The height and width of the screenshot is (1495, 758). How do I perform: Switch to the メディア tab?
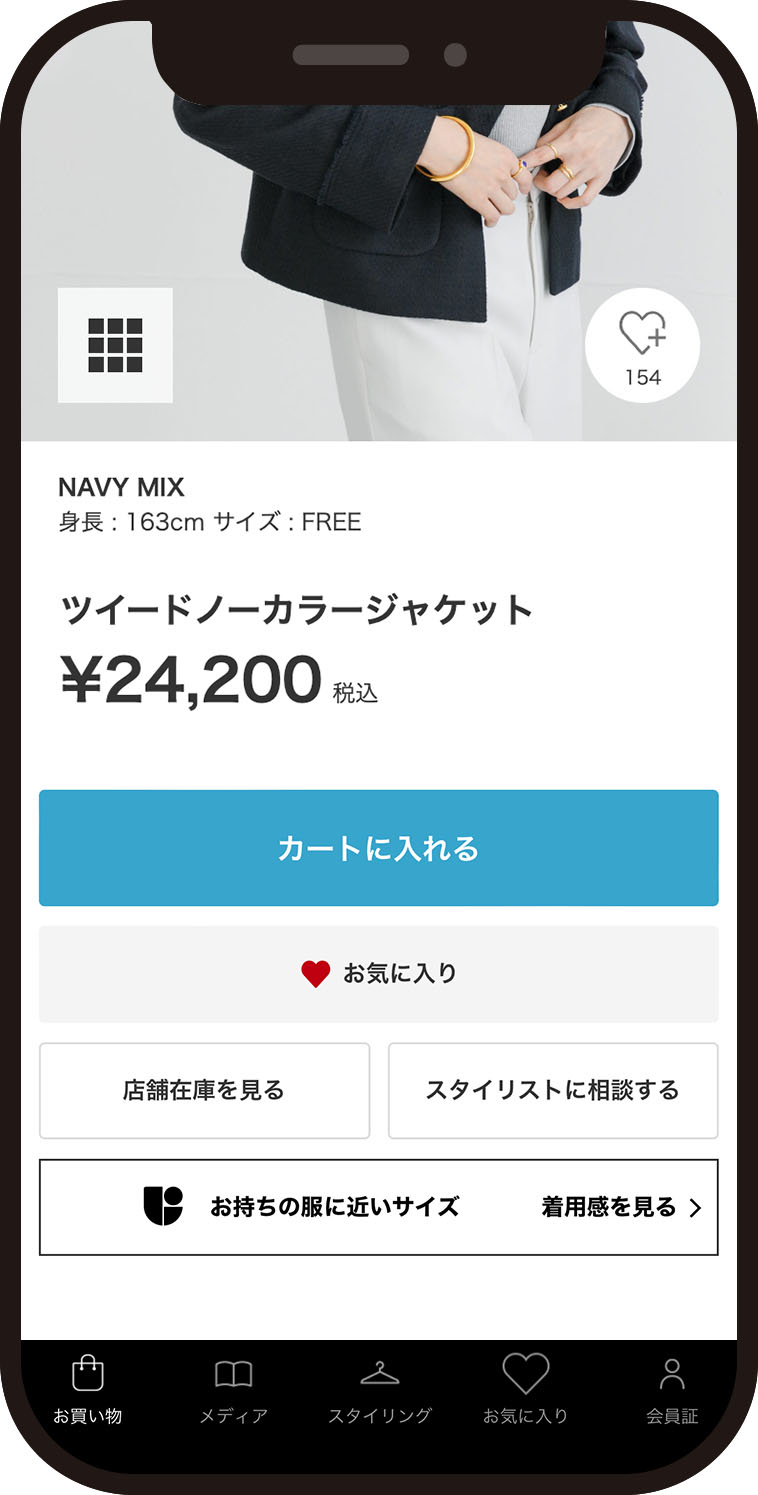tap(233, 1390)
